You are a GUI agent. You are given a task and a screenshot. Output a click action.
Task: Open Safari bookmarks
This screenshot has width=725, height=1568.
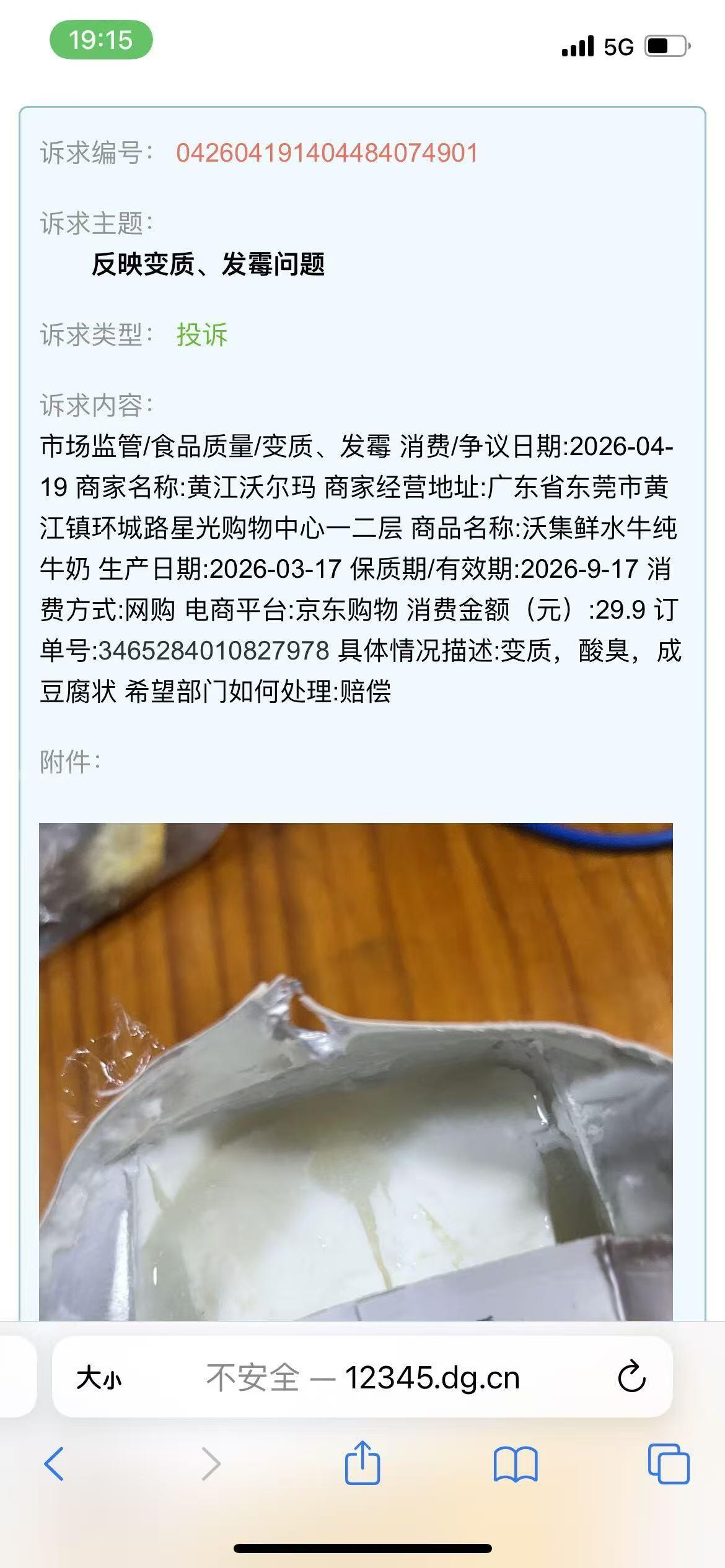(x=515, y=1464)
